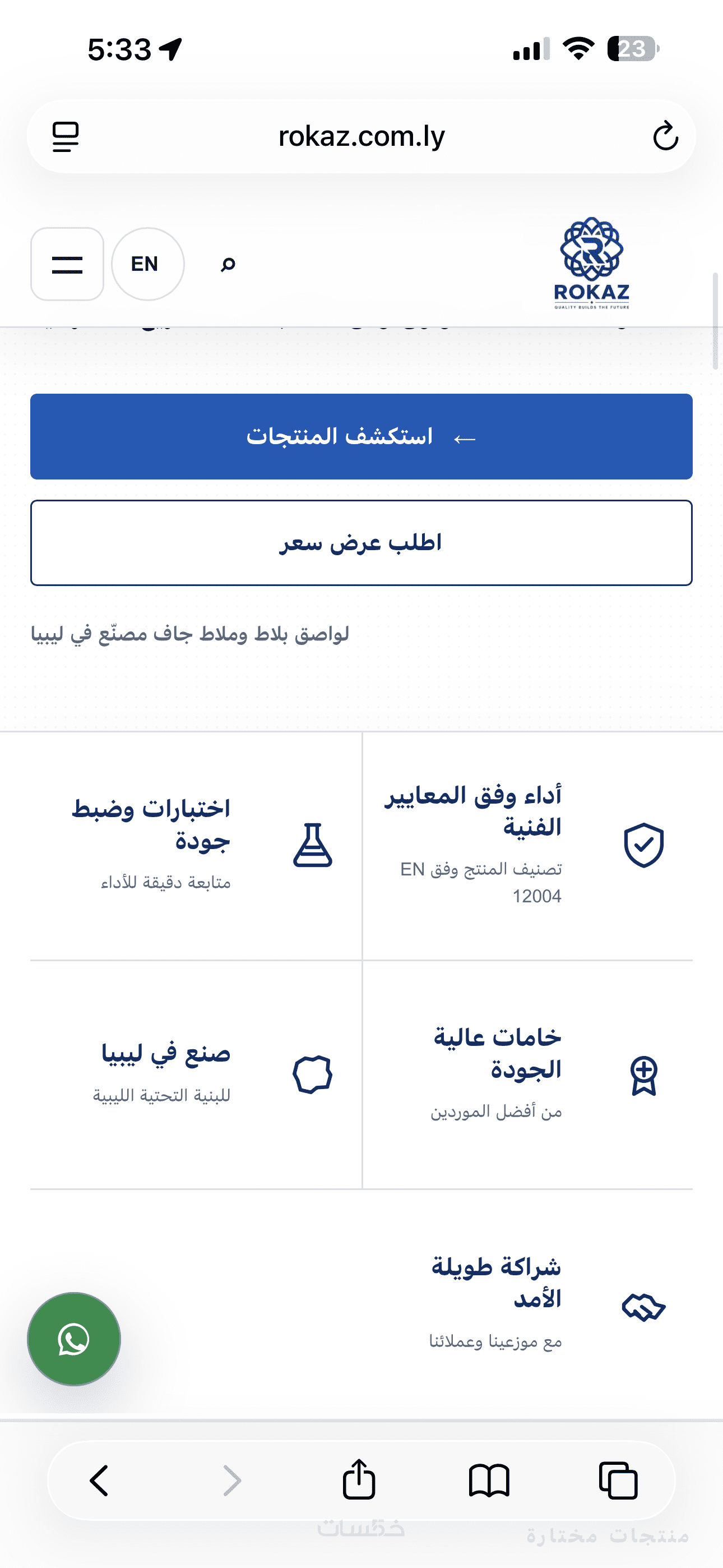The image size is (723, 1568).
Task: Tap the rokaz.com.ly address bar
Action: 361,136
